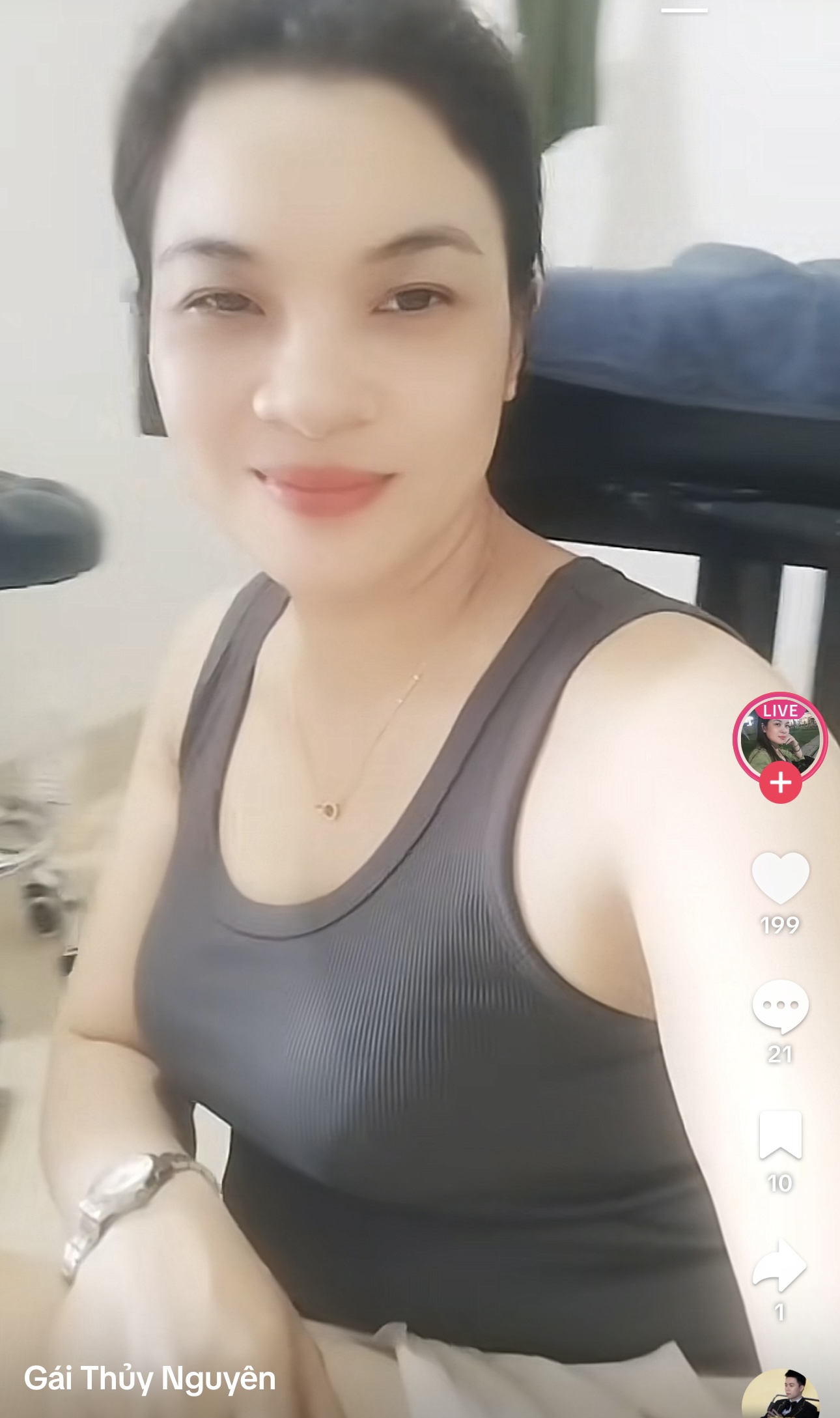Open the sound disc at the bottom corner
The image size is (840, 1418).
(x=781, y=1397)
